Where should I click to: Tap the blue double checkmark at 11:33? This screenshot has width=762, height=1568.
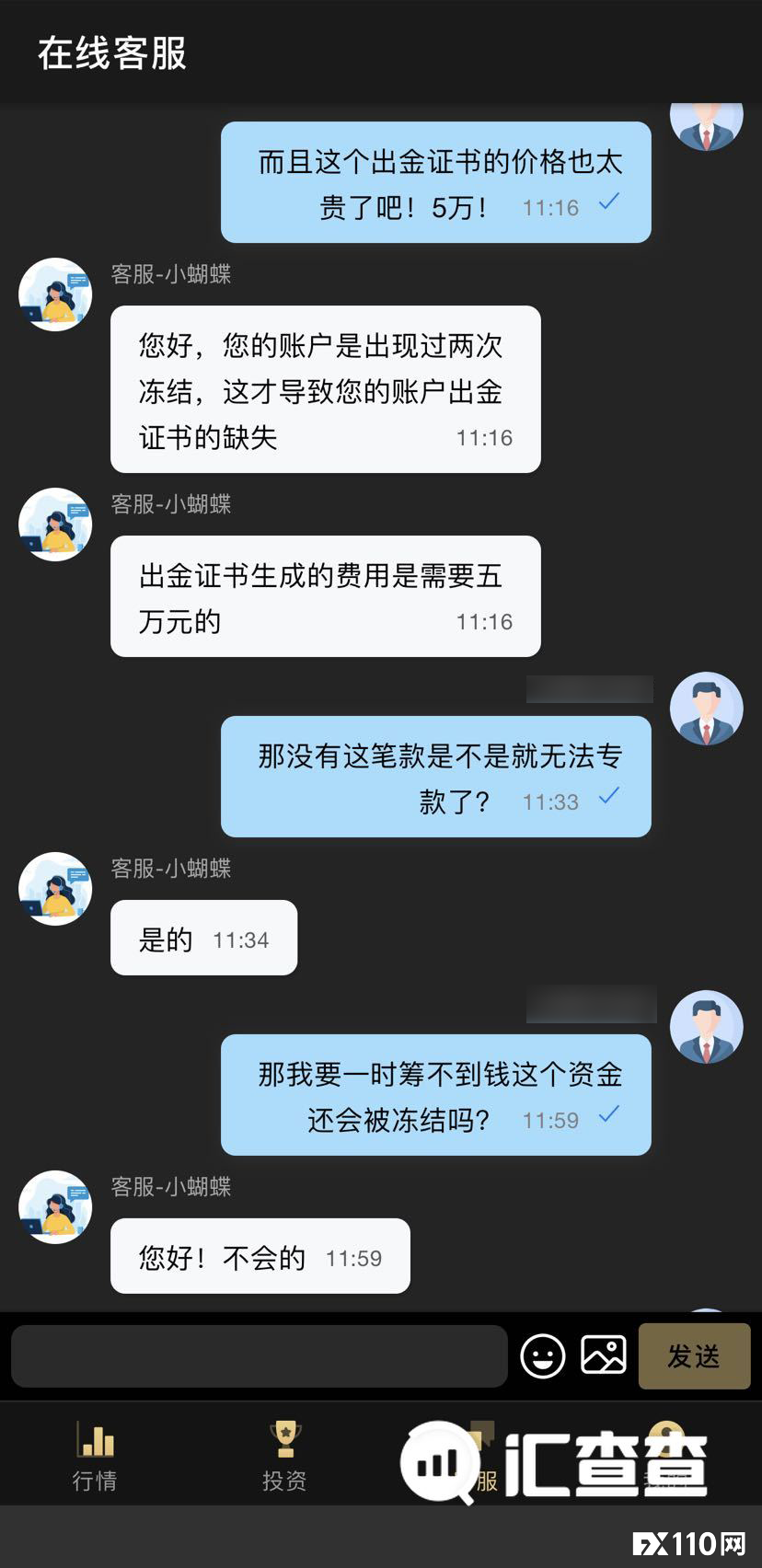608,797
